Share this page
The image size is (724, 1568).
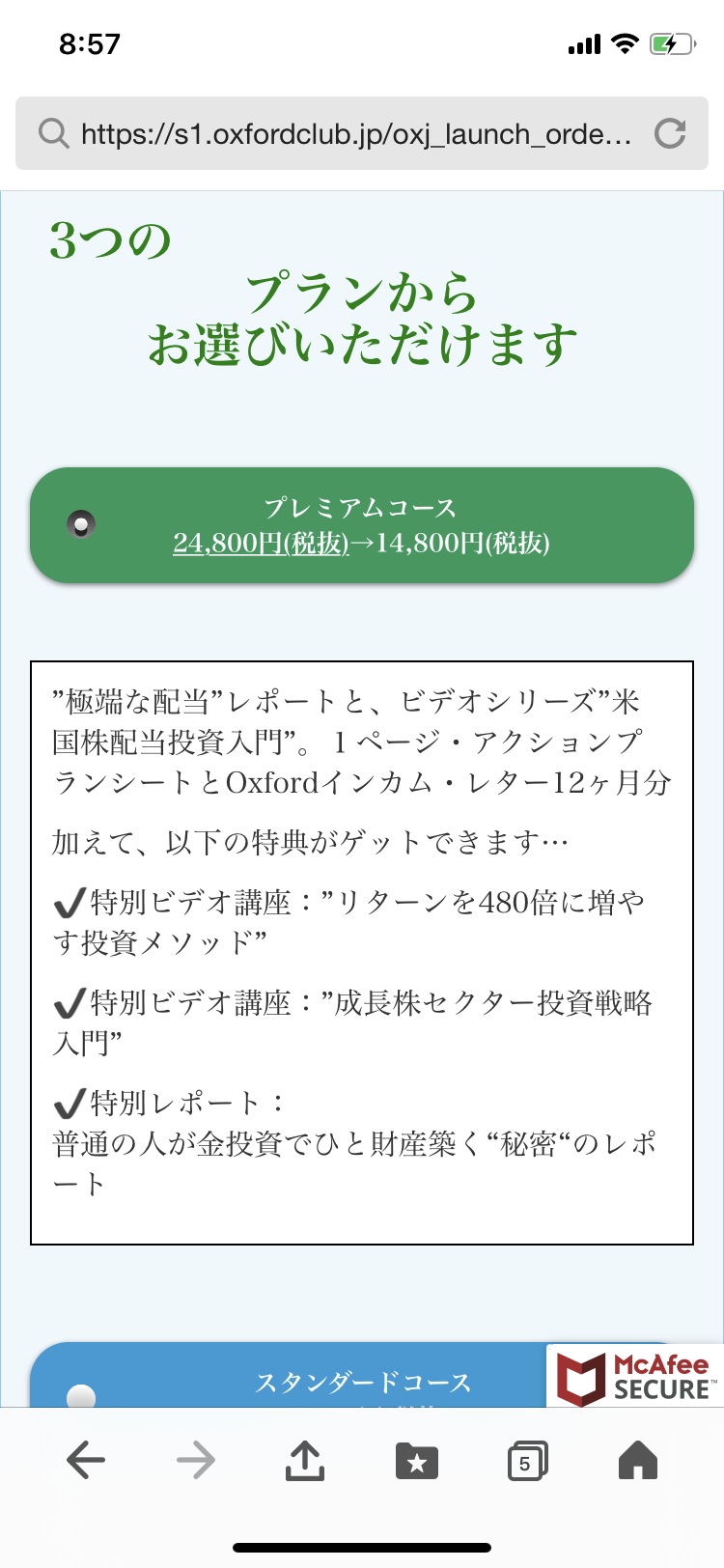pos(305,1461)
